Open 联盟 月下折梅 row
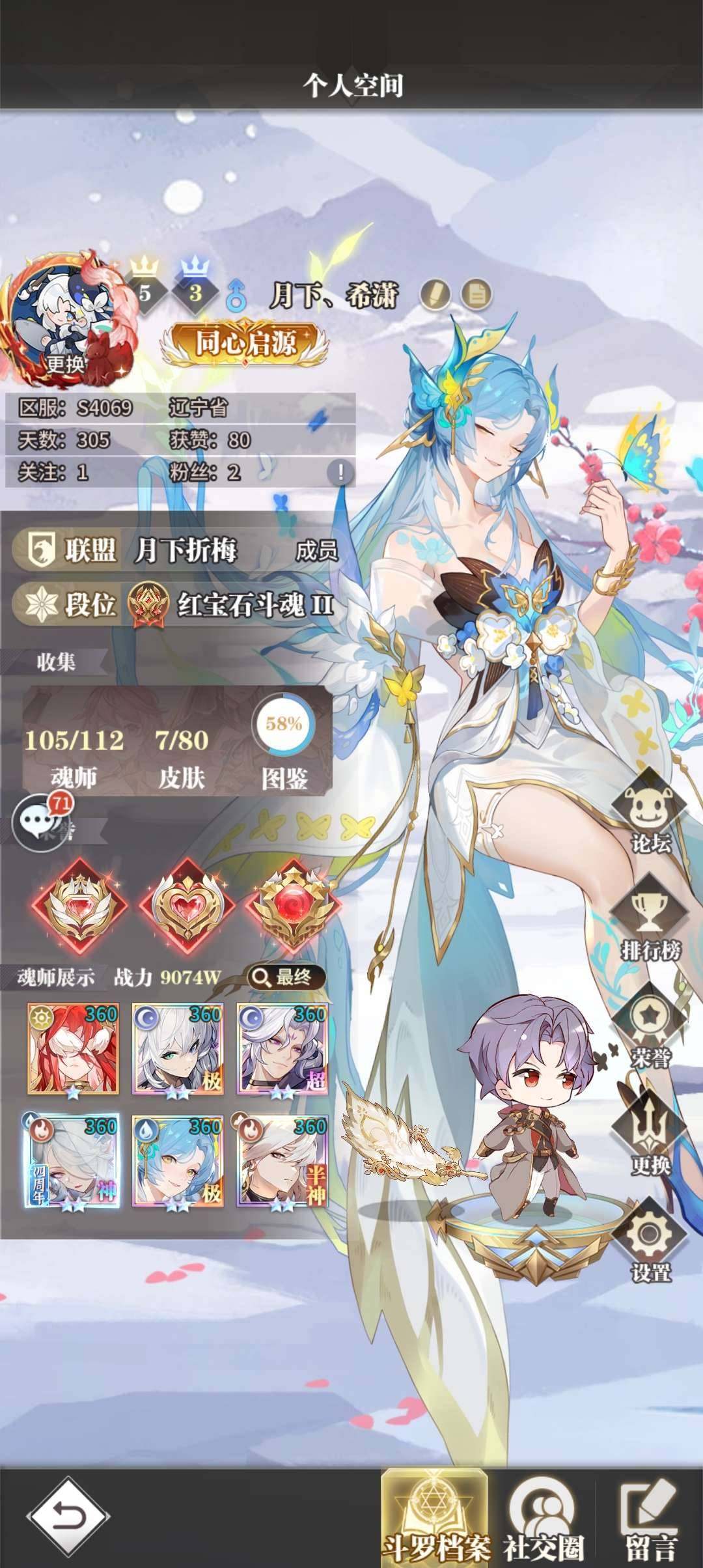This screenshot has width=703, height=1568. tap(176, 550)
